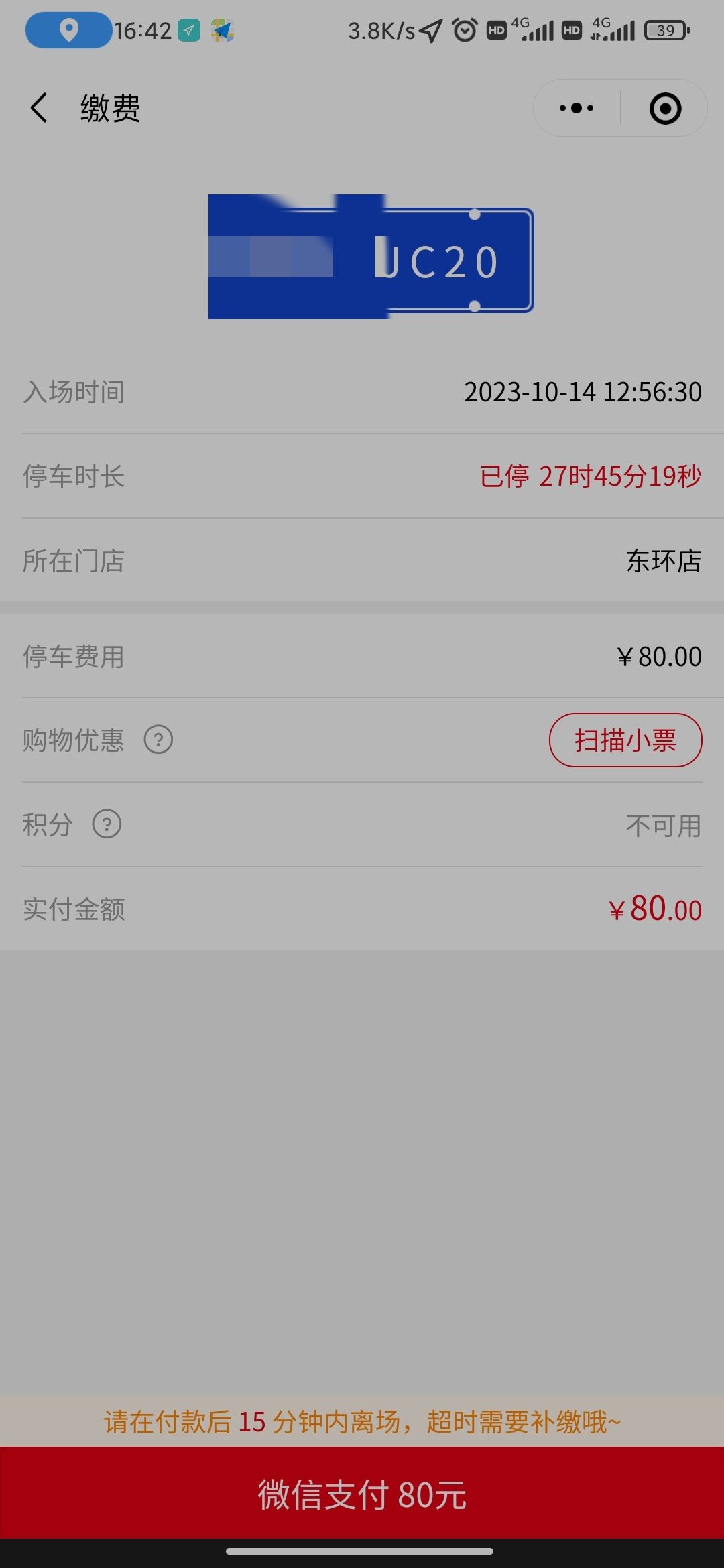The width and height of the screenshot is (724, 1568).
Task: Close the mini program with the circle icon
Action: click(x=665, y=109)
